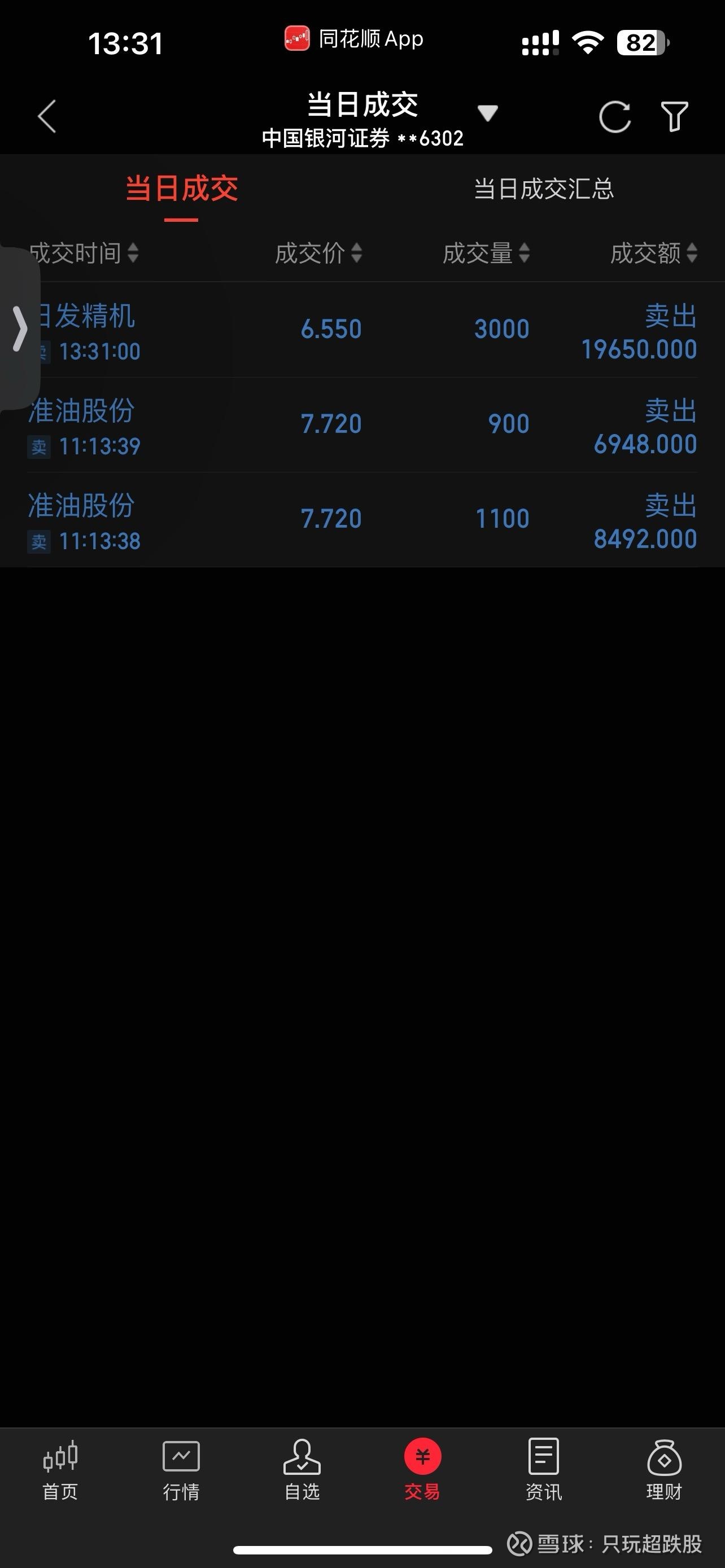Select the 当日成交 tab

coord(181,189)
